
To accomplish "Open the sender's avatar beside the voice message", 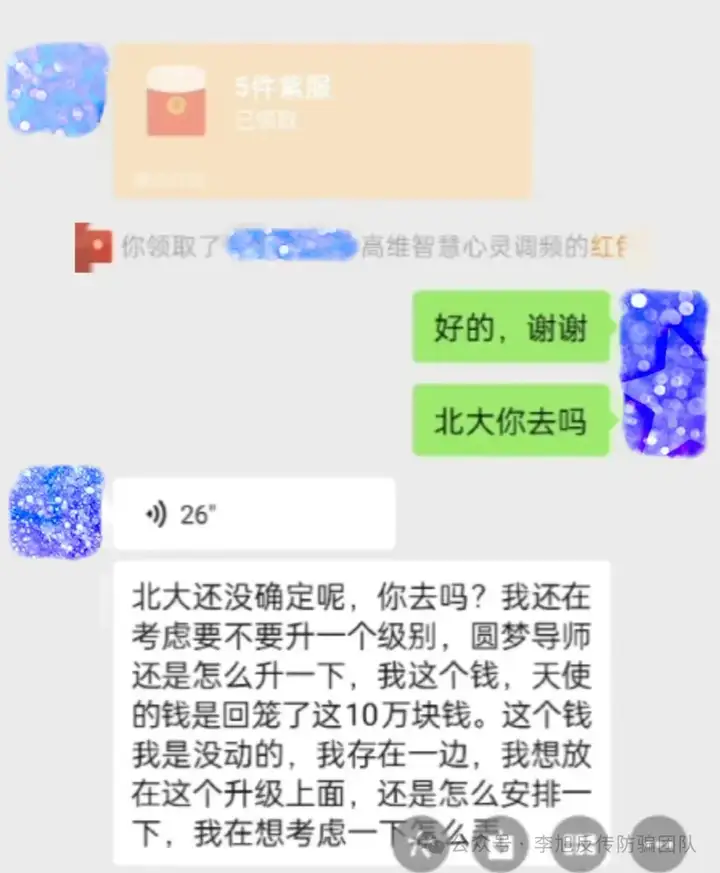I will (57, 511).
